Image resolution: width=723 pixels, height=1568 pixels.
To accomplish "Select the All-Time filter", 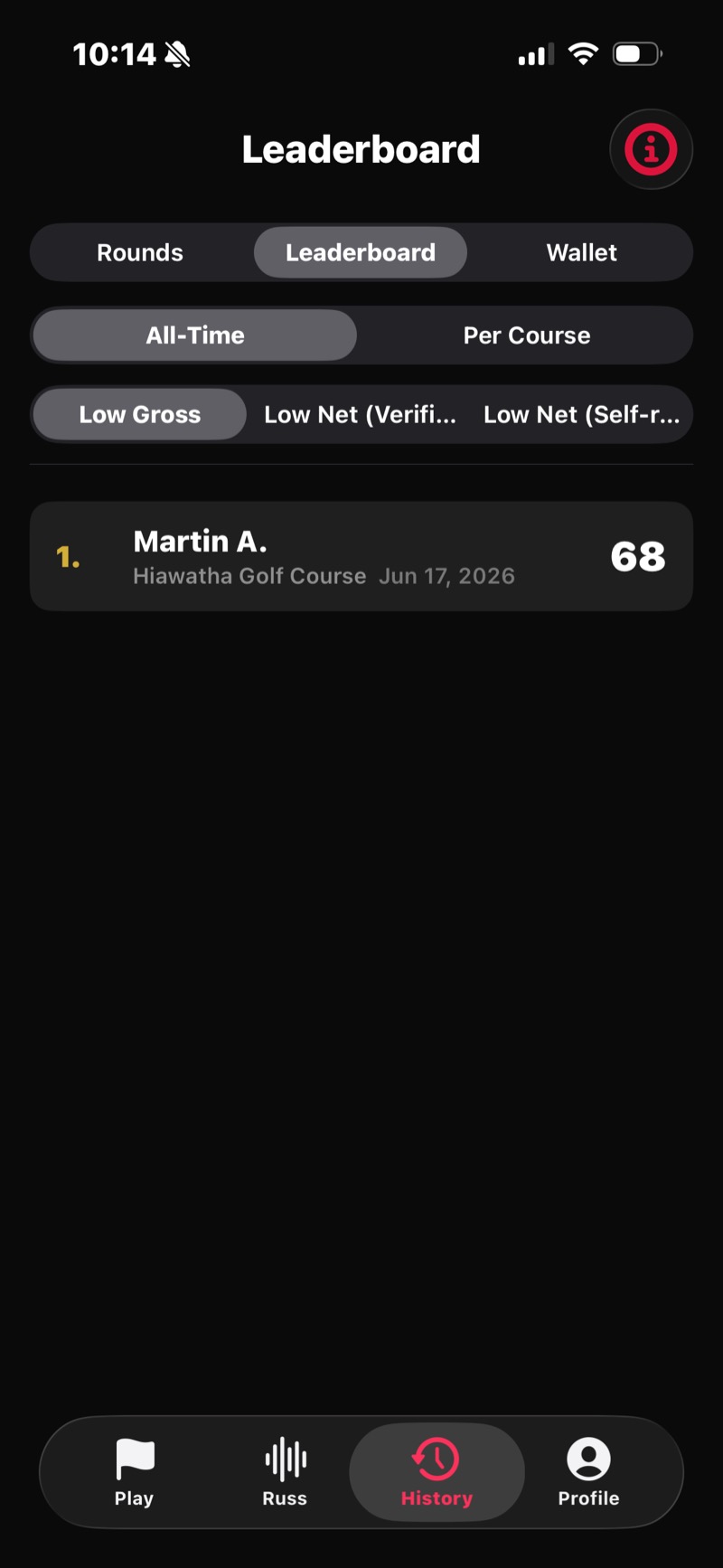I will tap(195, 335).
